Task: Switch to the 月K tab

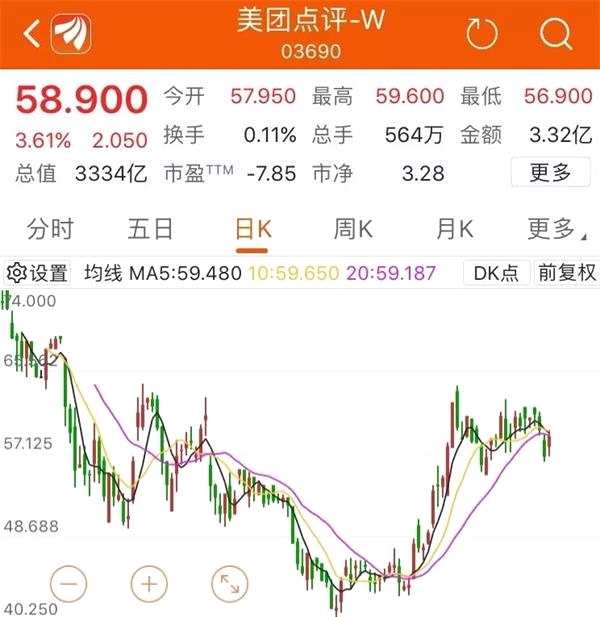Action: click(x=453, y=229)
